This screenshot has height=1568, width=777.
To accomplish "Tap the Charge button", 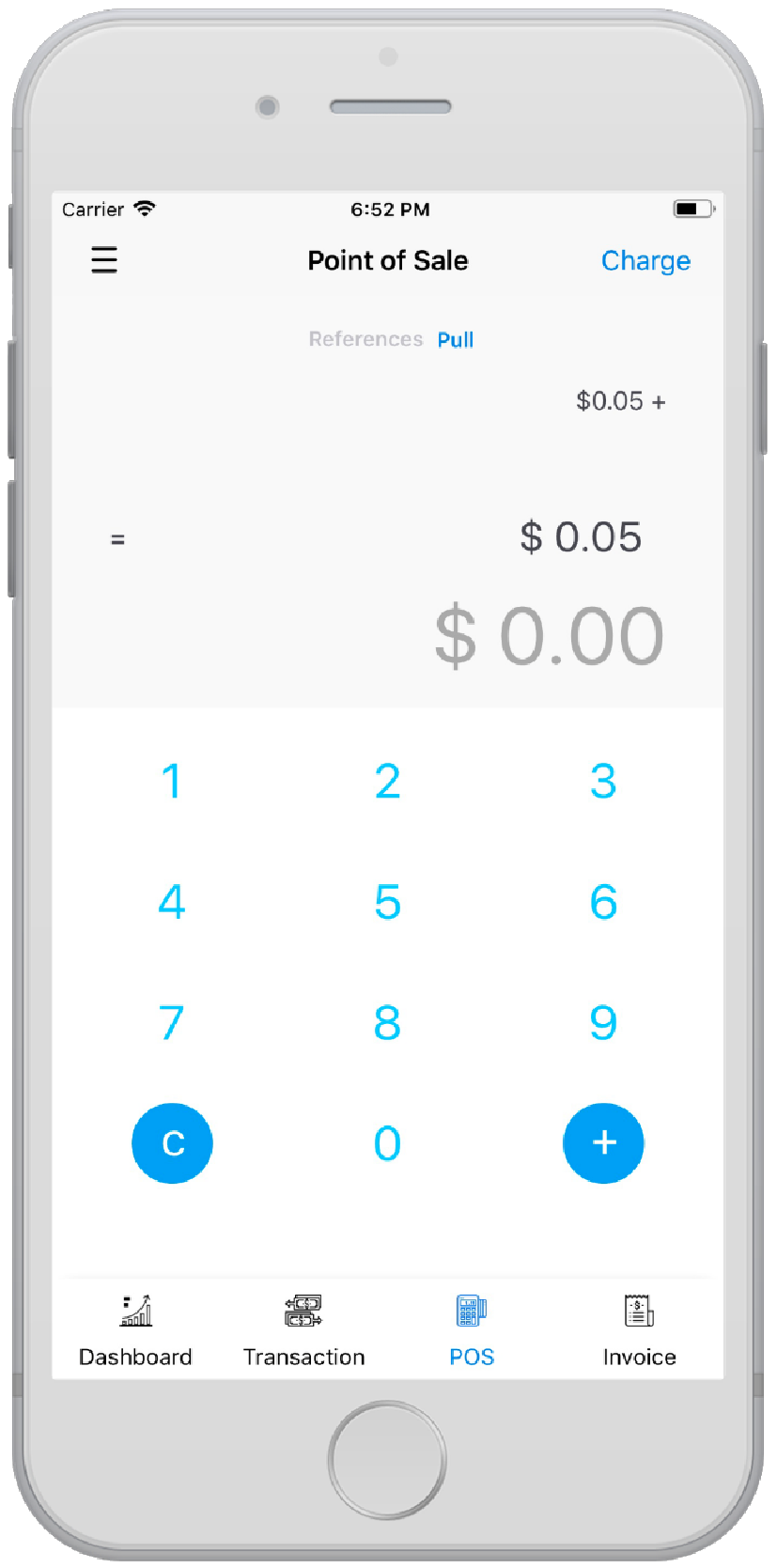I will point(645,260).
